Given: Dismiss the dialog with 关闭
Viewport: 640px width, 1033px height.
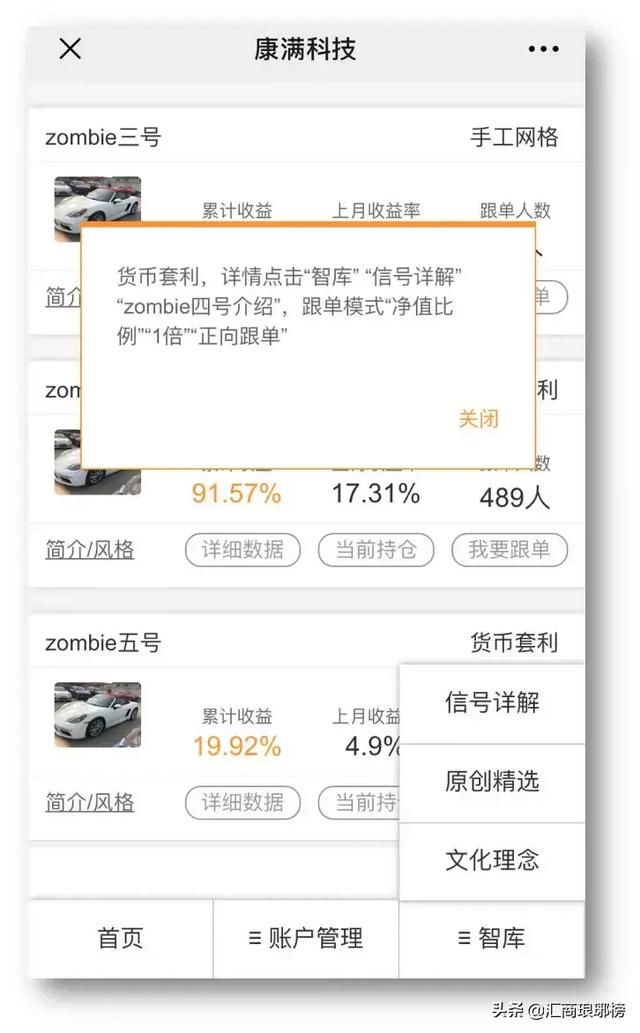Looking at the screenshot, I should (x=478, y=419).
